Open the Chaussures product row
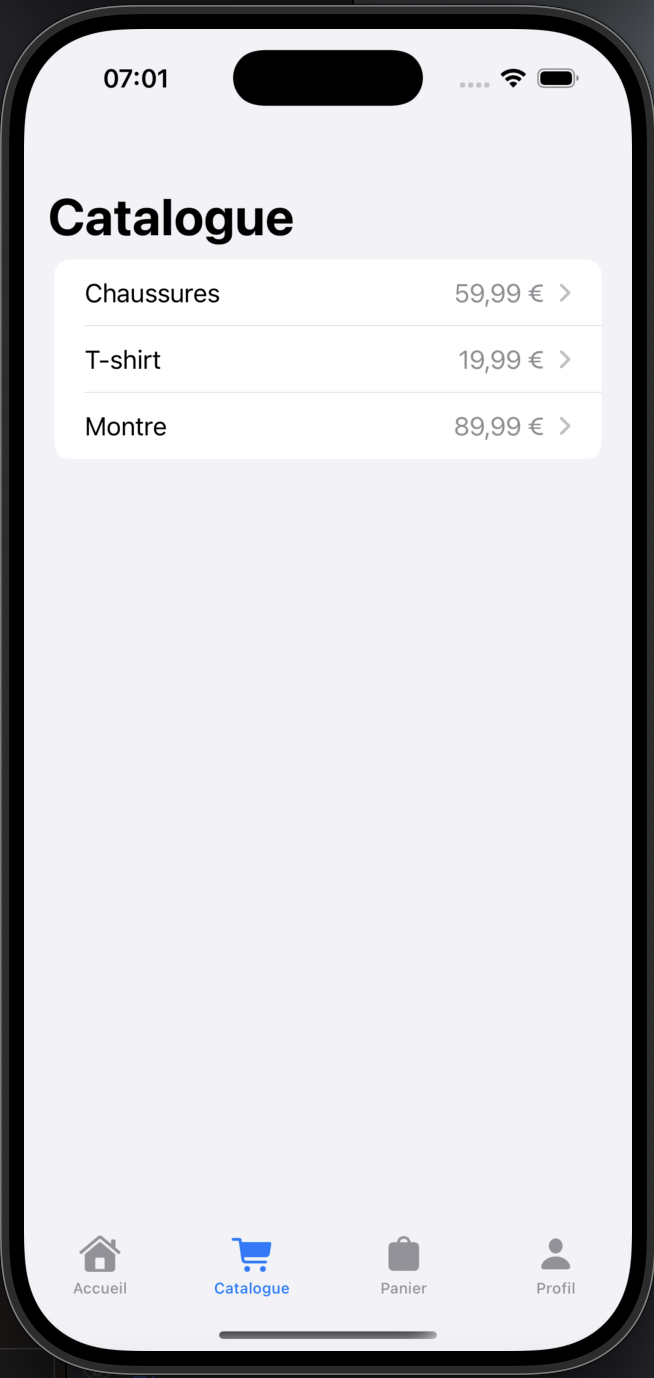Screen dimensions: 654x1378 (x=327, y=293)
